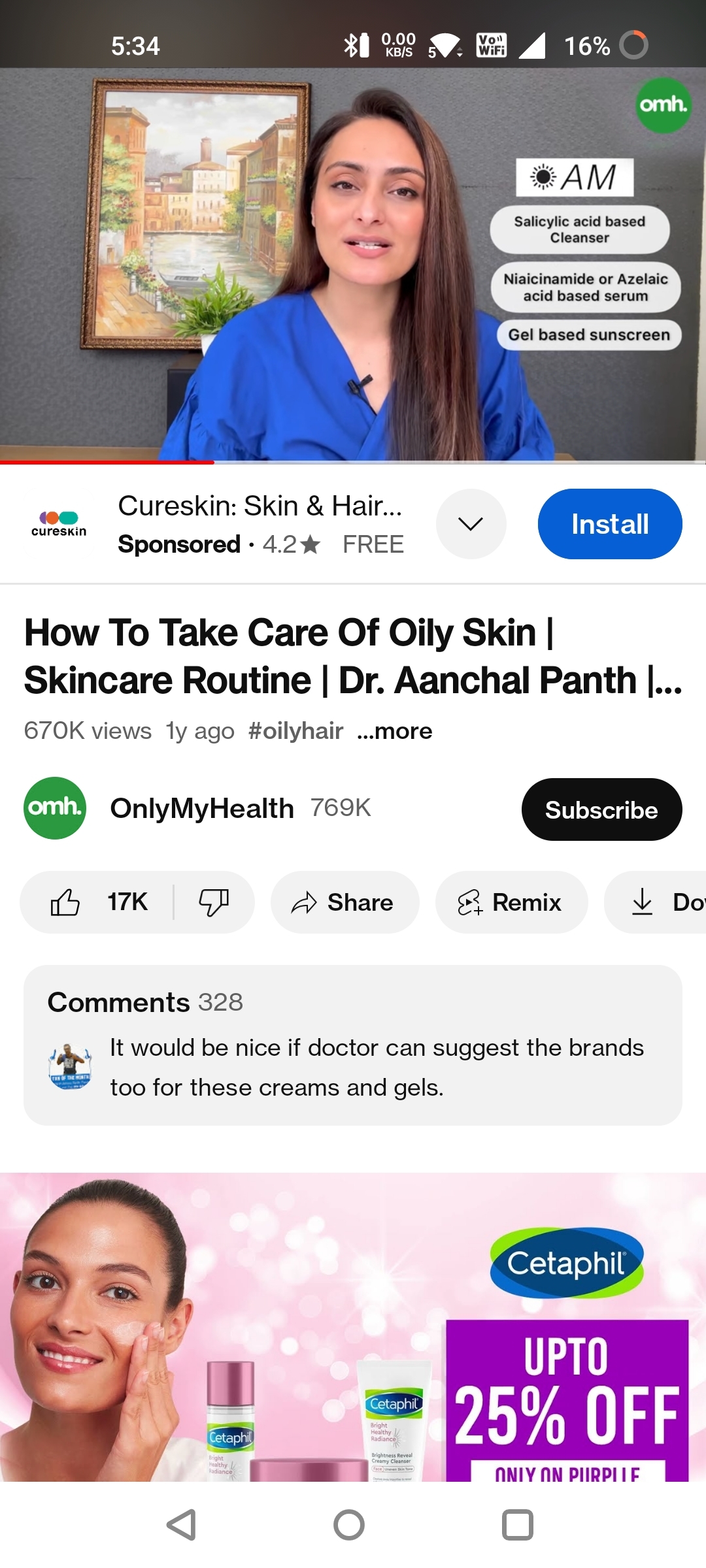
Task: Download the video
Action: tap(656, 902)
